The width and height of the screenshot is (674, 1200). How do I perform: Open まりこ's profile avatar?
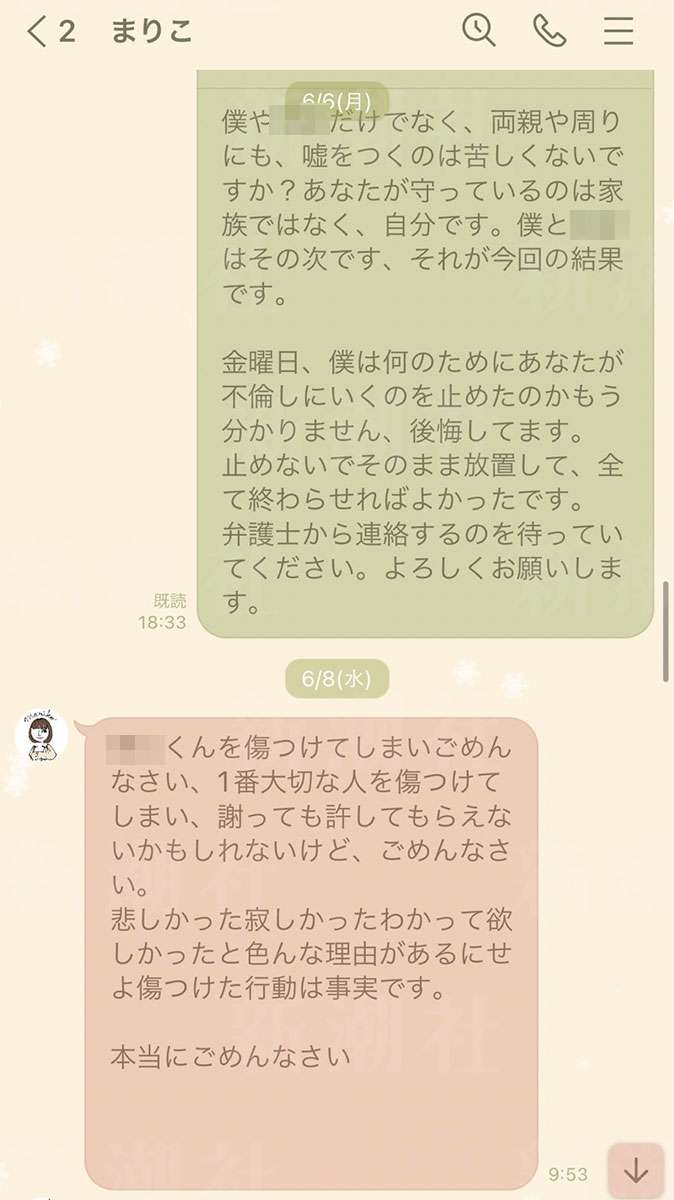[x=41, y=737]
